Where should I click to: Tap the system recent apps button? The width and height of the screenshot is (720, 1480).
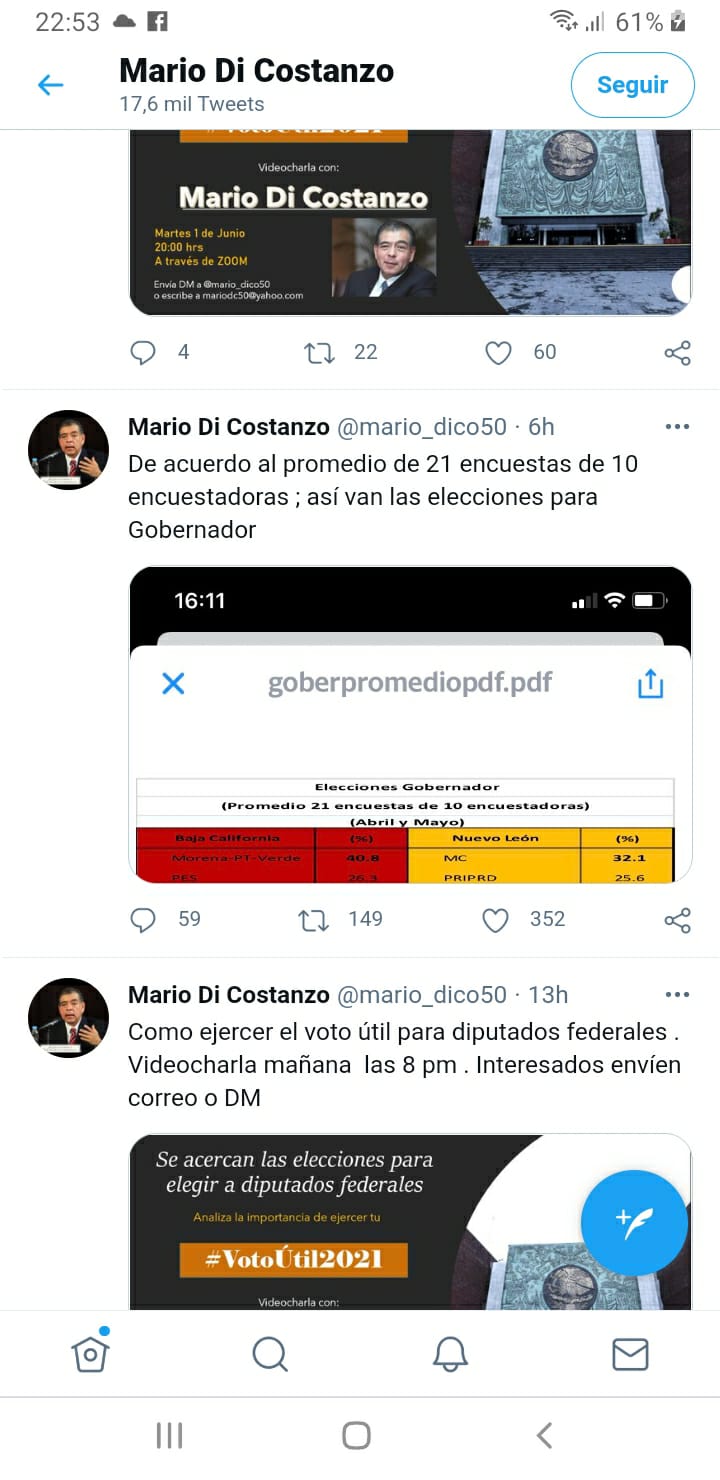[x=169, y=1436]
